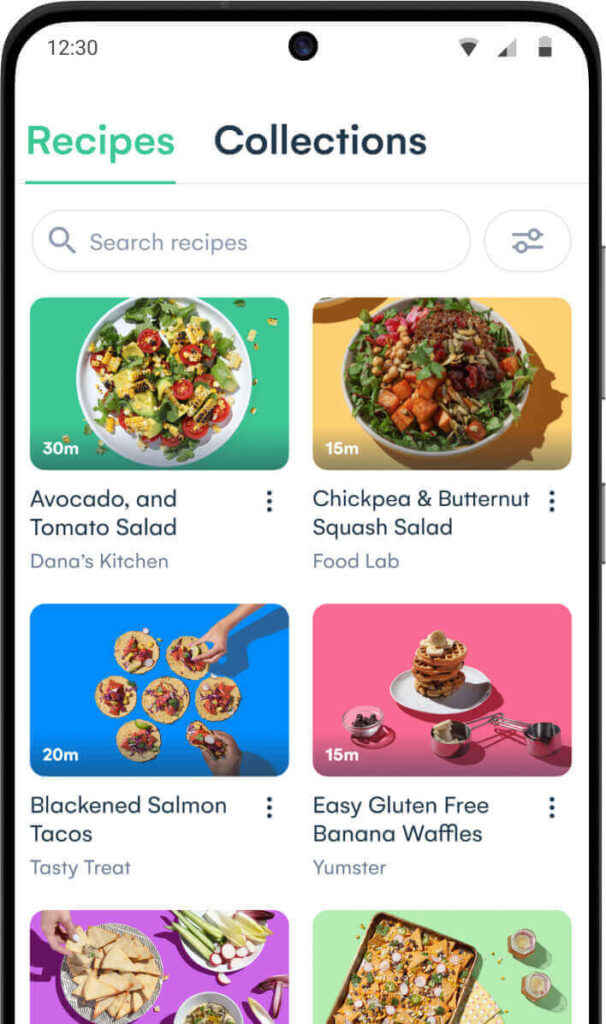Select the Recipes tab
The height and width of the screenshot is (1024, 606).
(101, 141)
